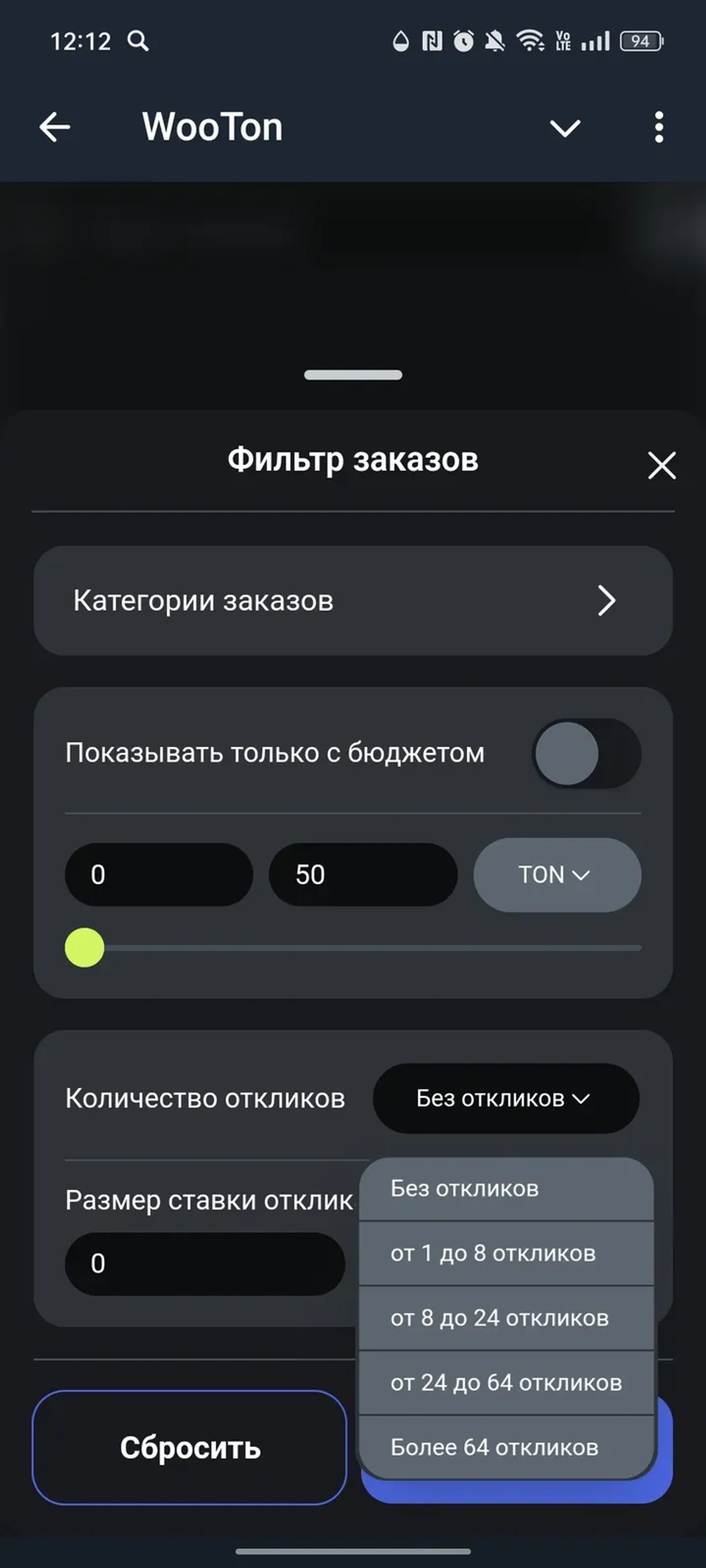The image size is (706, 1568).
Task: Open the TON currency dropdown
Action: tap(557, 875)
